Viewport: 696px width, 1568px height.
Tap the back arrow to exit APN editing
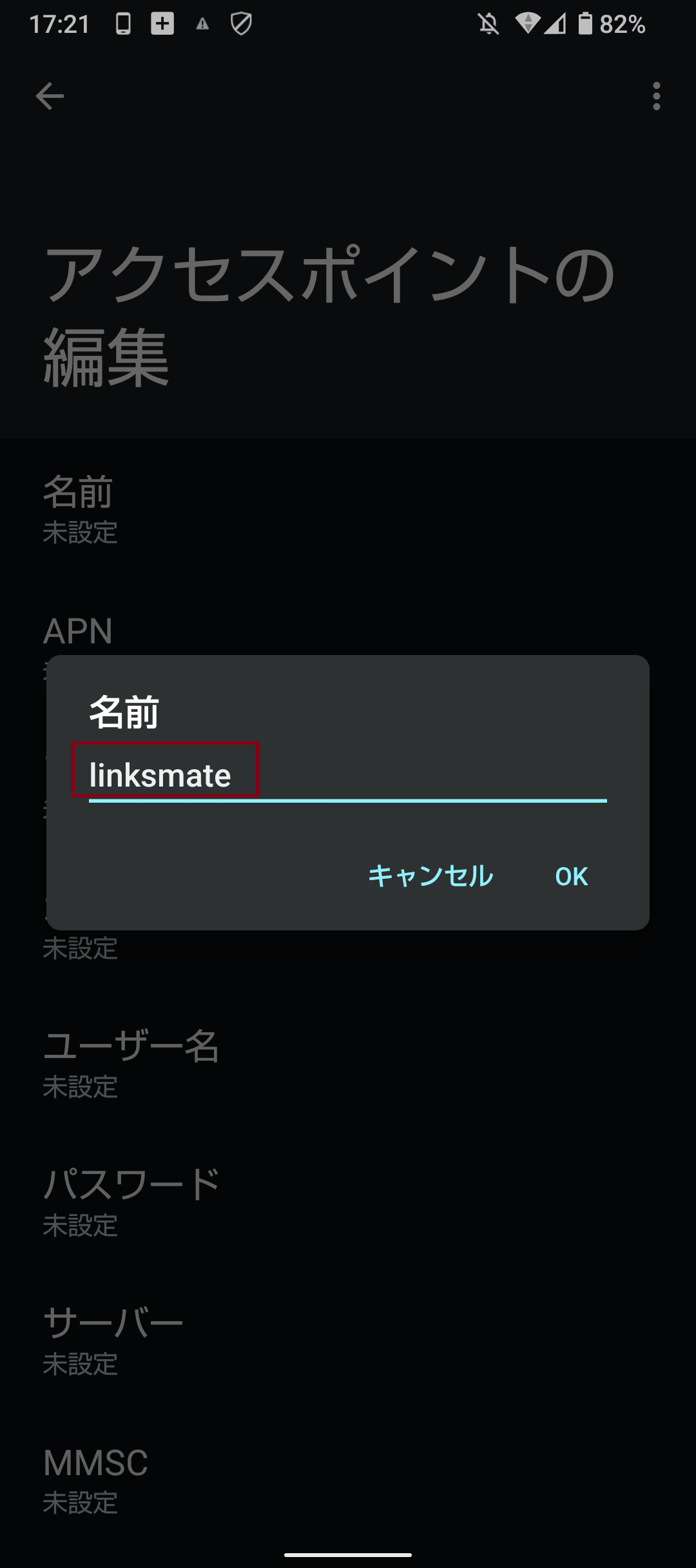tap(49, 95)
